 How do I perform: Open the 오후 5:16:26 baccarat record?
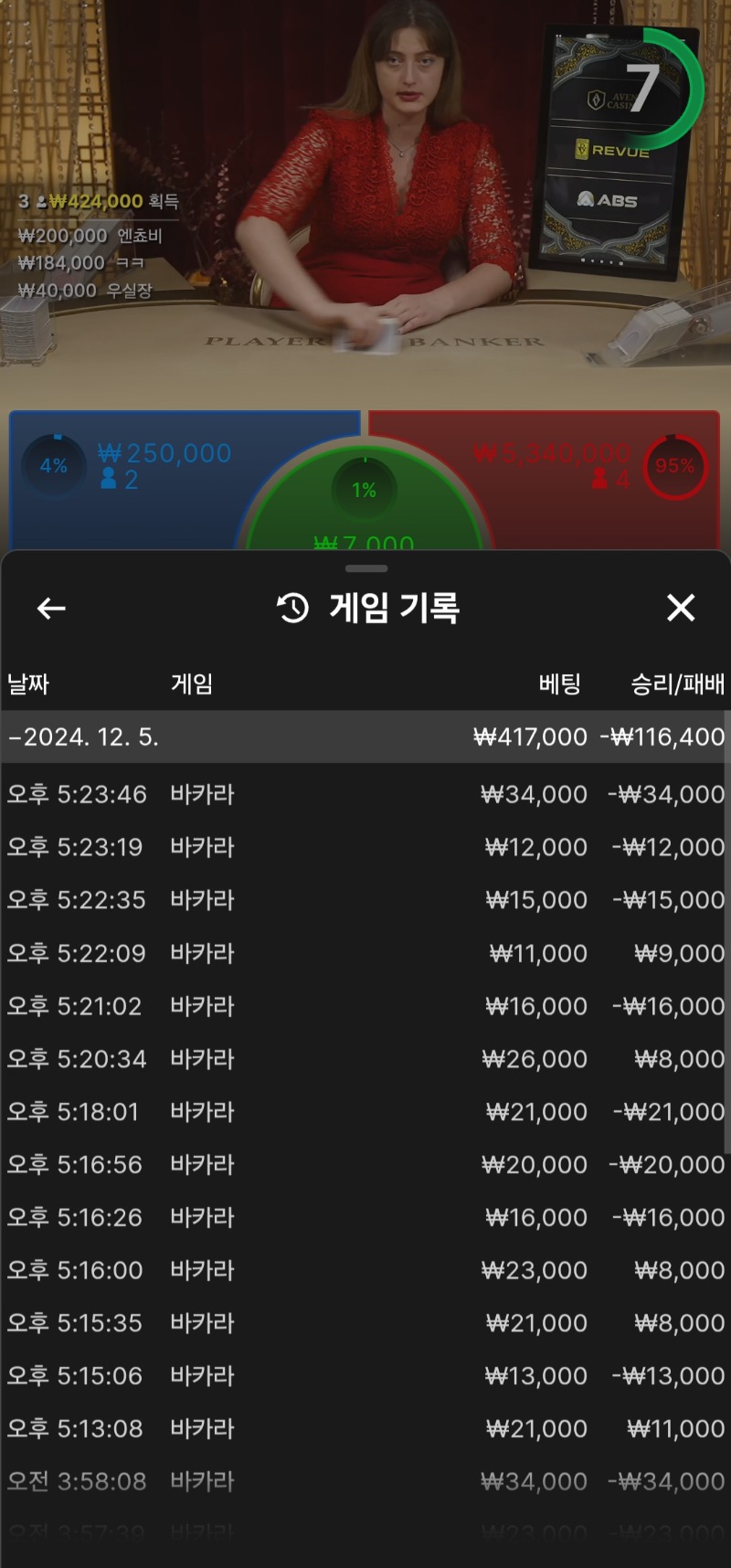365,1217
